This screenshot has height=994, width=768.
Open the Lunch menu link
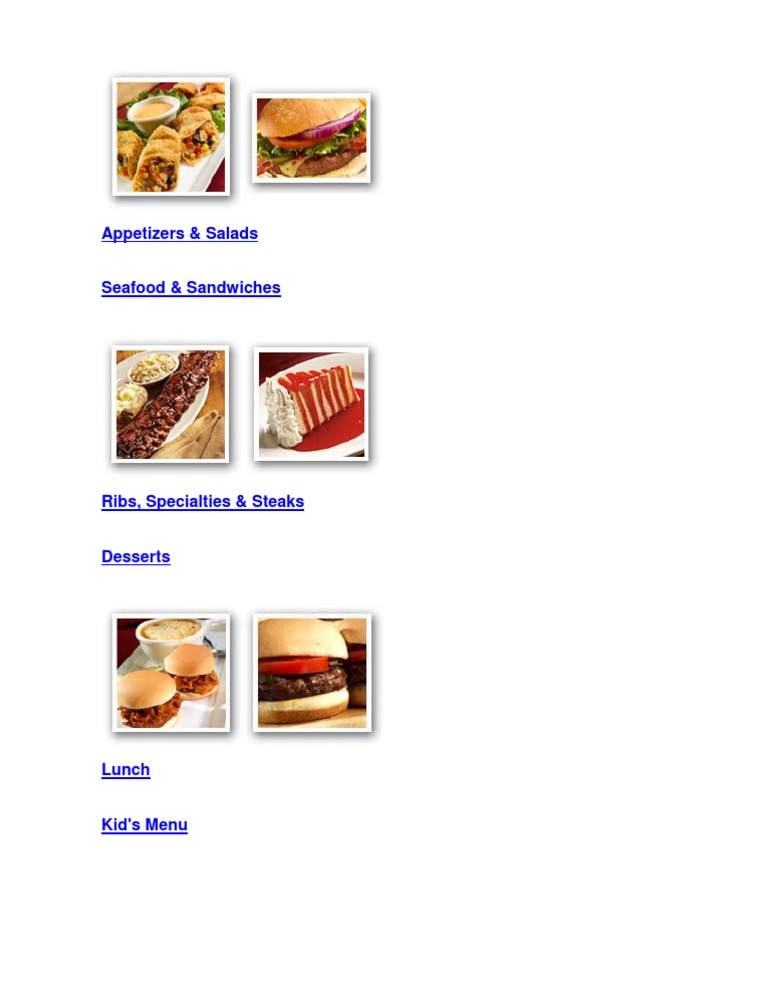126,770
